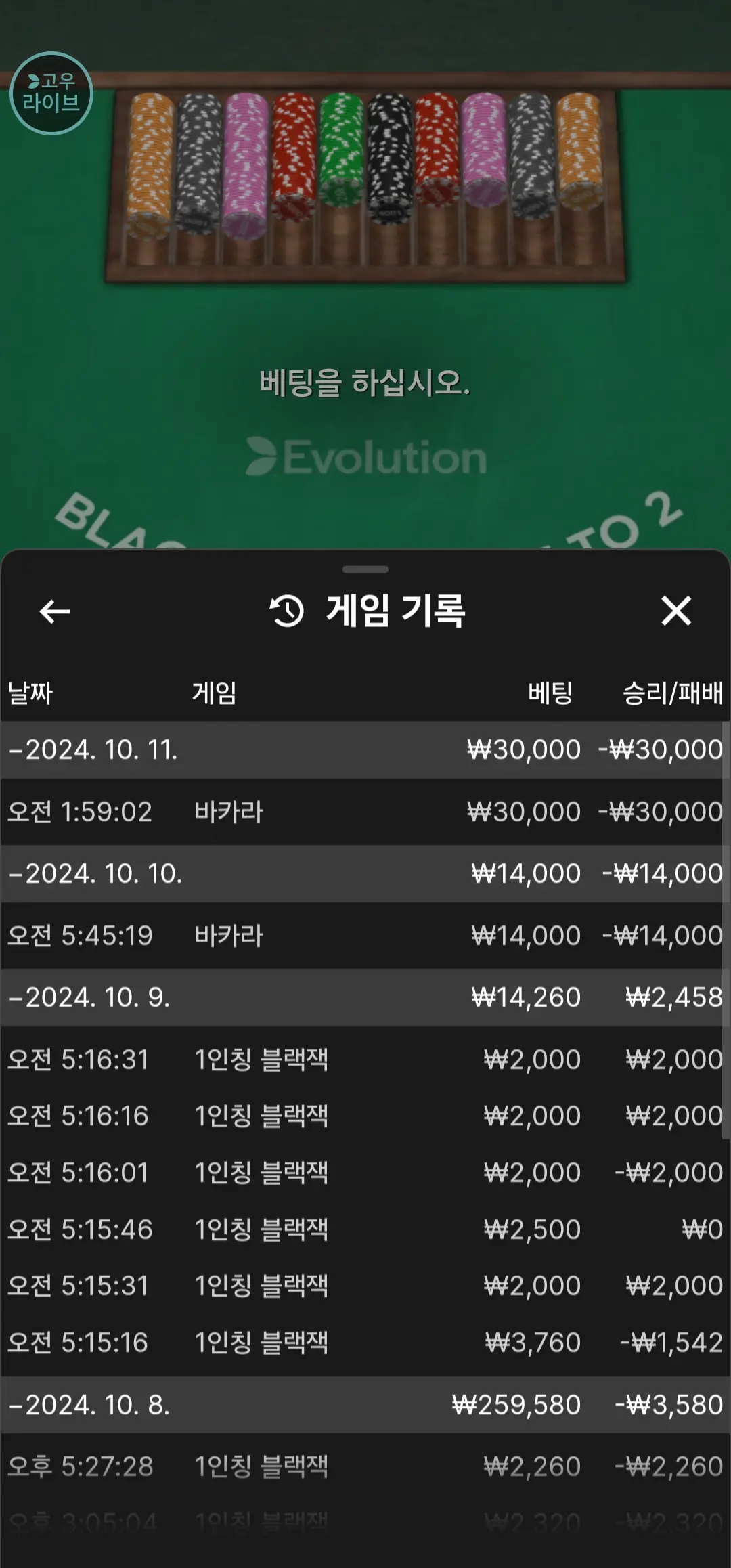This screenshot has height=1568, width=731.
Task: Collapse the 2024. 10. 9. date group
Action: point(365,997)
